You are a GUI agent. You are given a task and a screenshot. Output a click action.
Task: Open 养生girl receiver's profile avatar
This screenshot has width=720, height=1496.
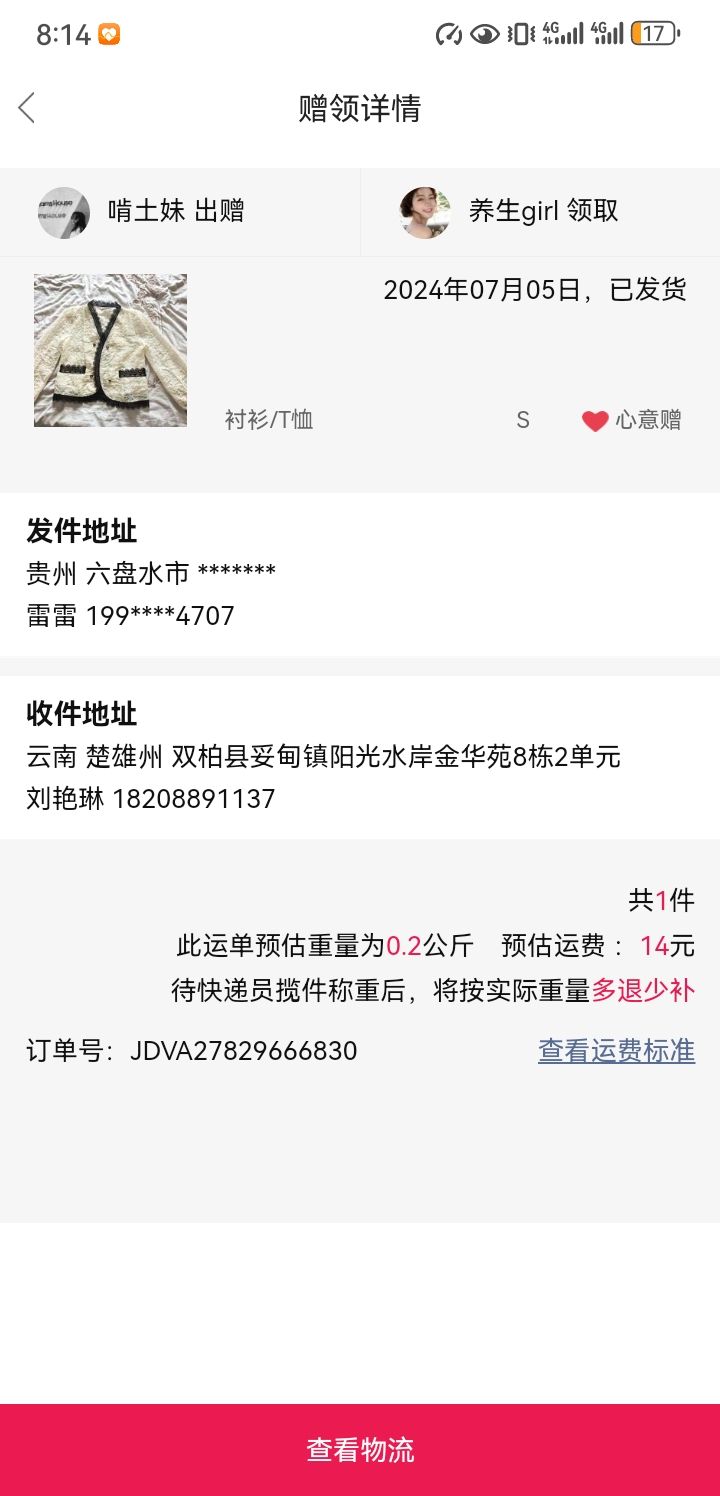(425, 212)
